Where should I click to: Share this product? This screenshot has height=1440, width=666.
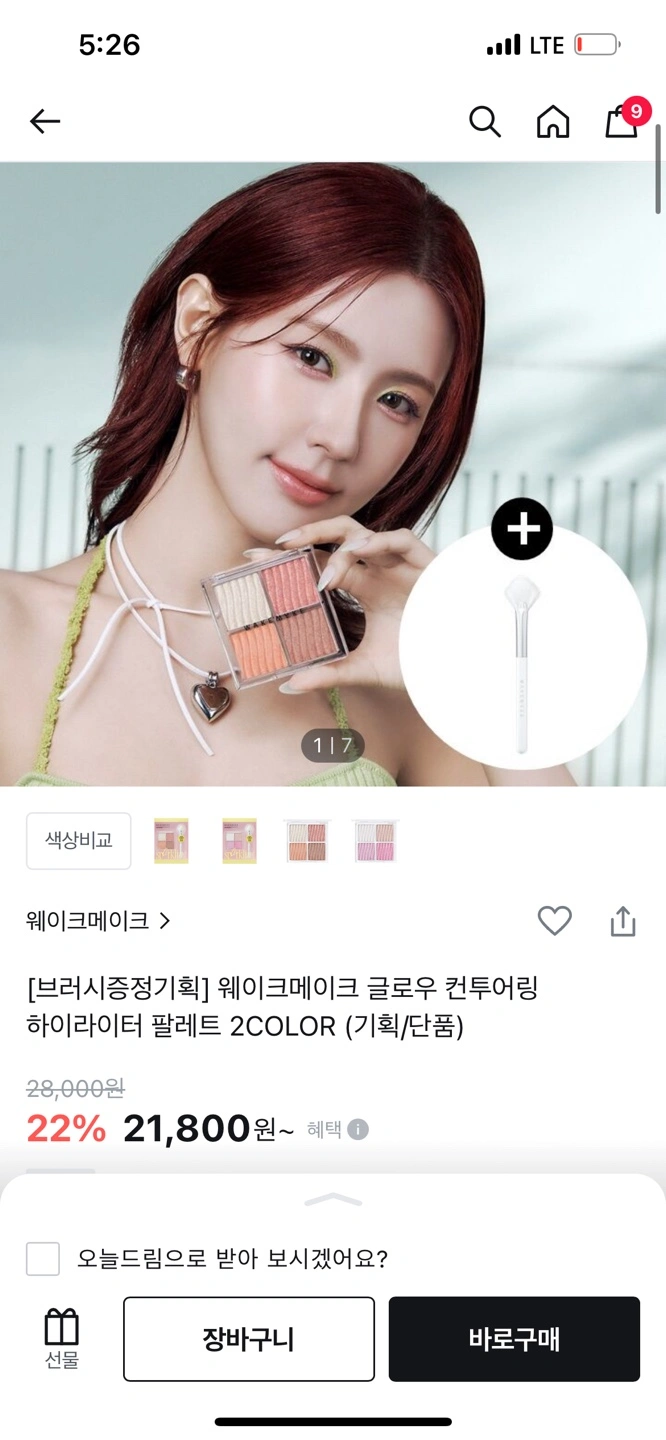click(x=622, y=921)
